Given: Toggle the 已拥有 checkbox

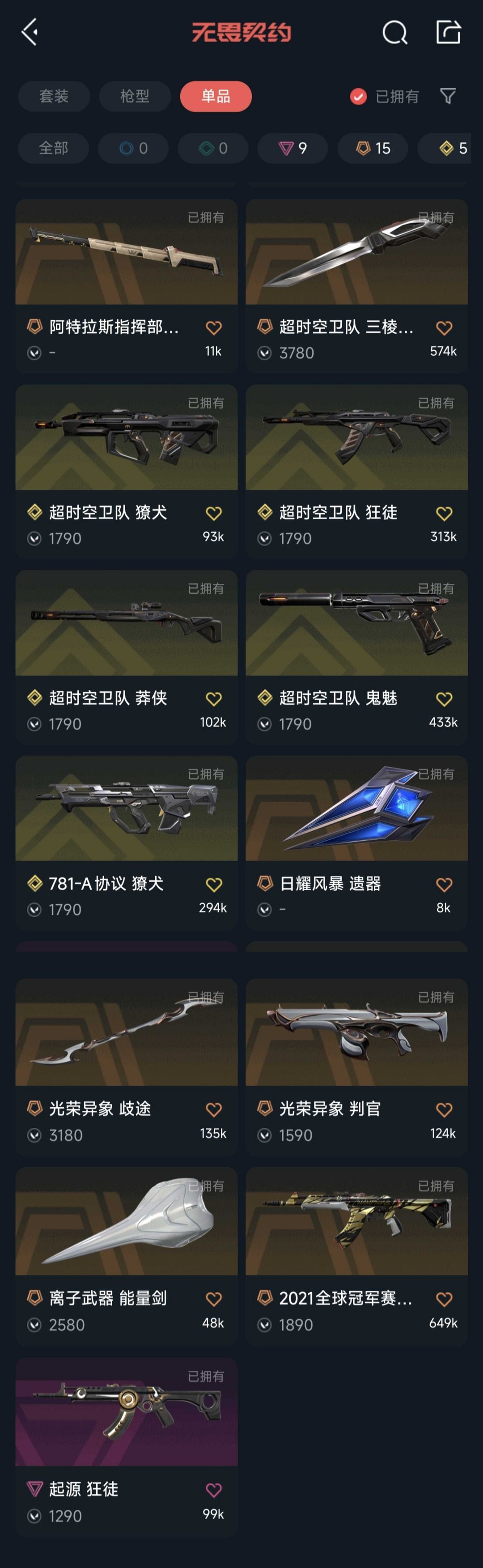Looking at the screenshot, I should tap(358, 96).
